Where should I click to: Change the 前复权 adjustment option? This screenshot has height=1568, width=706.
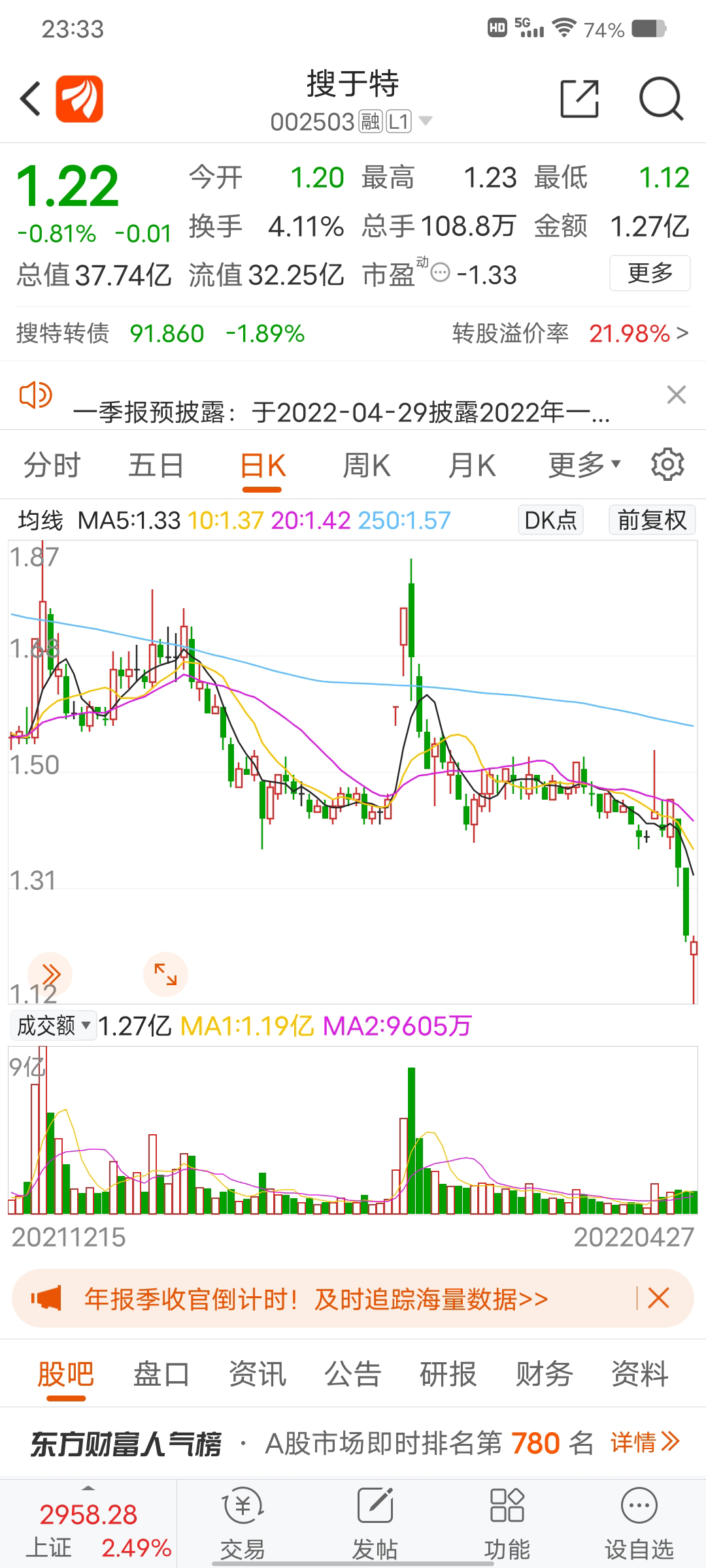point(651,520)
